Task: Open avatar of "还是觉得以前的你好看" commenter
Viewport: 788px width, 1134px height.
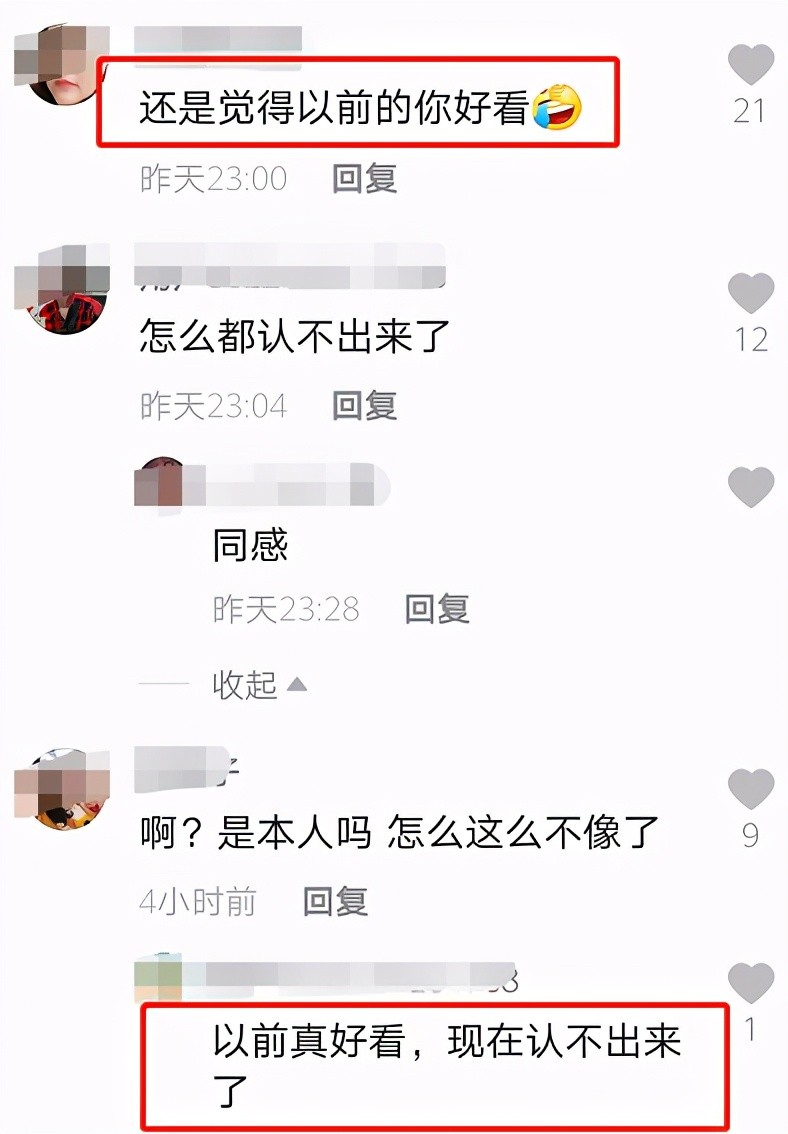Action: pyautogui.click(x=62, y=66)
